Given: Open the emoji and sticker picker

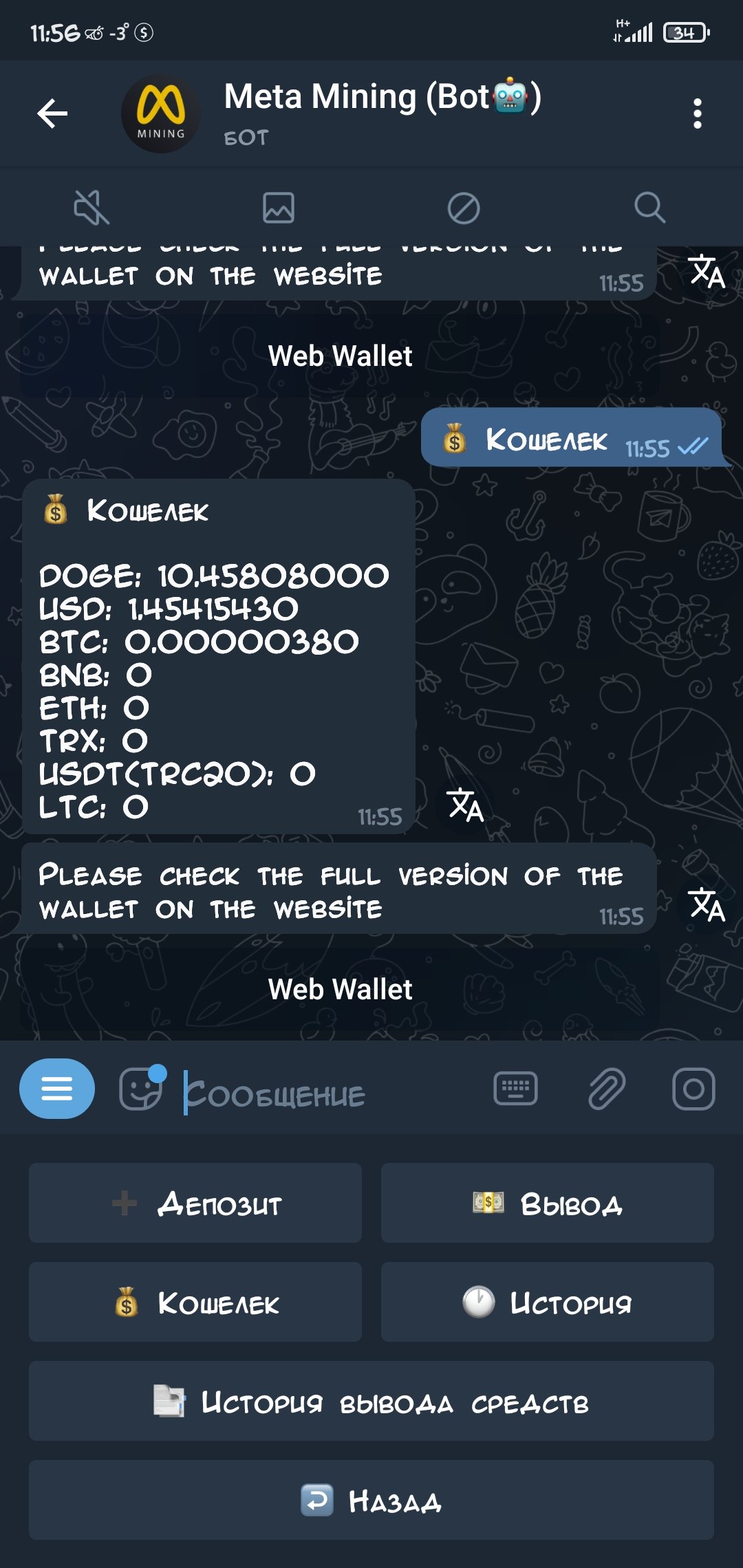Looking at the screenshot, I should [141, 1089].
